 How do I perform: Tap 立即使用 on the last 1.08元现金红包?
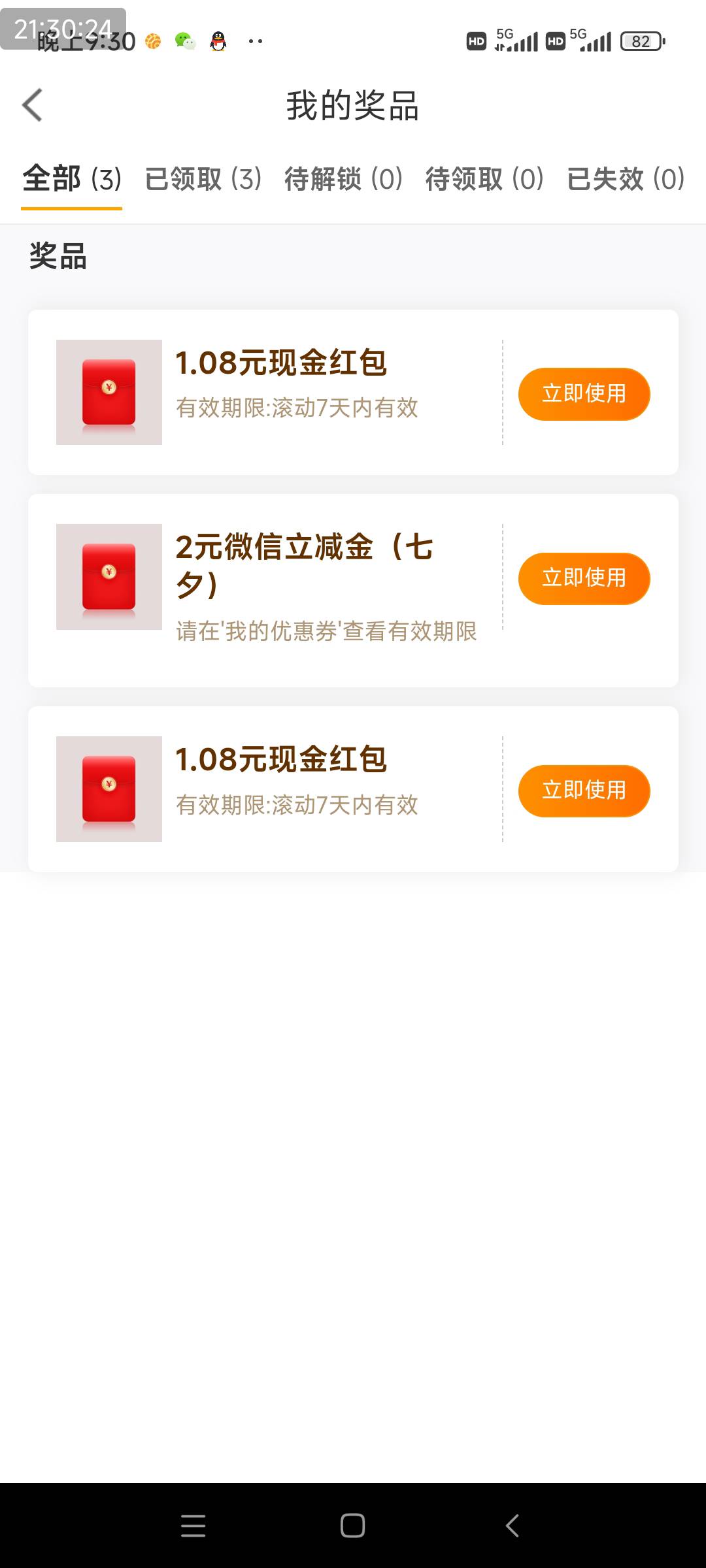tap(584, 791)
